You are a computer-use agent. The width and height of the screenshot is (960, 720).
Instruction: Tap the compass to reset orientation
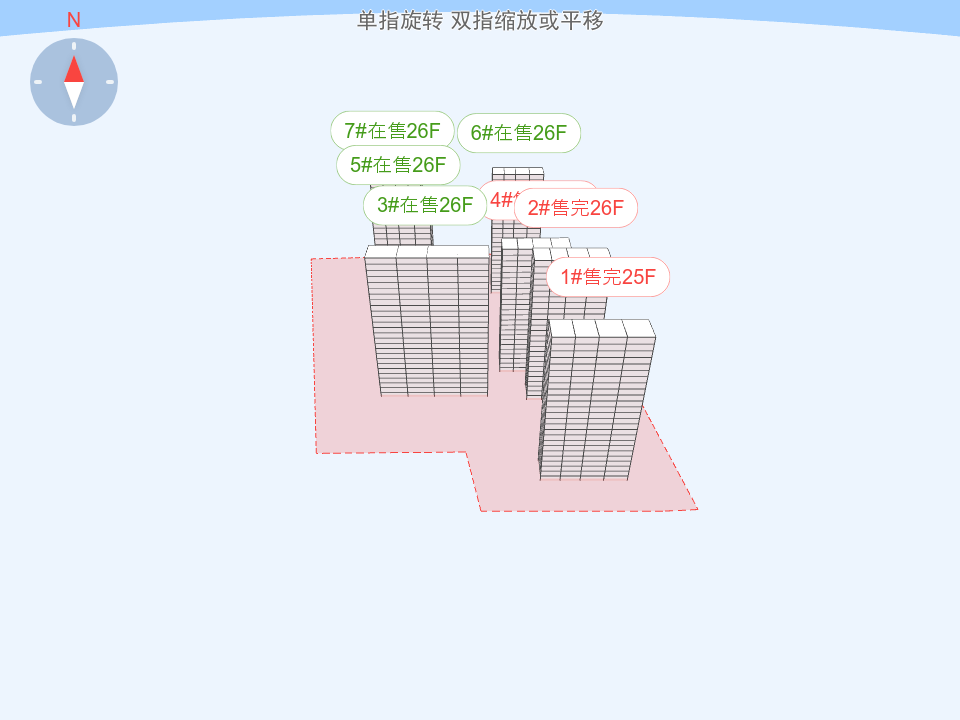tap(74, 82)
